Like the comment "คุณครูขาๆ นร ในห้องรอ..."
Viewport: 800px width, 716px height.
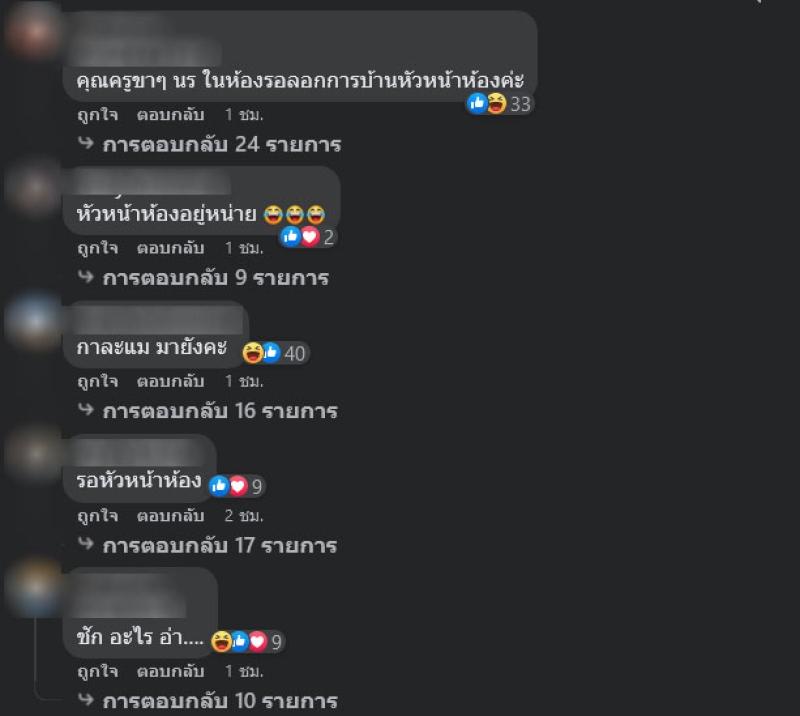(x=97, y=114)
